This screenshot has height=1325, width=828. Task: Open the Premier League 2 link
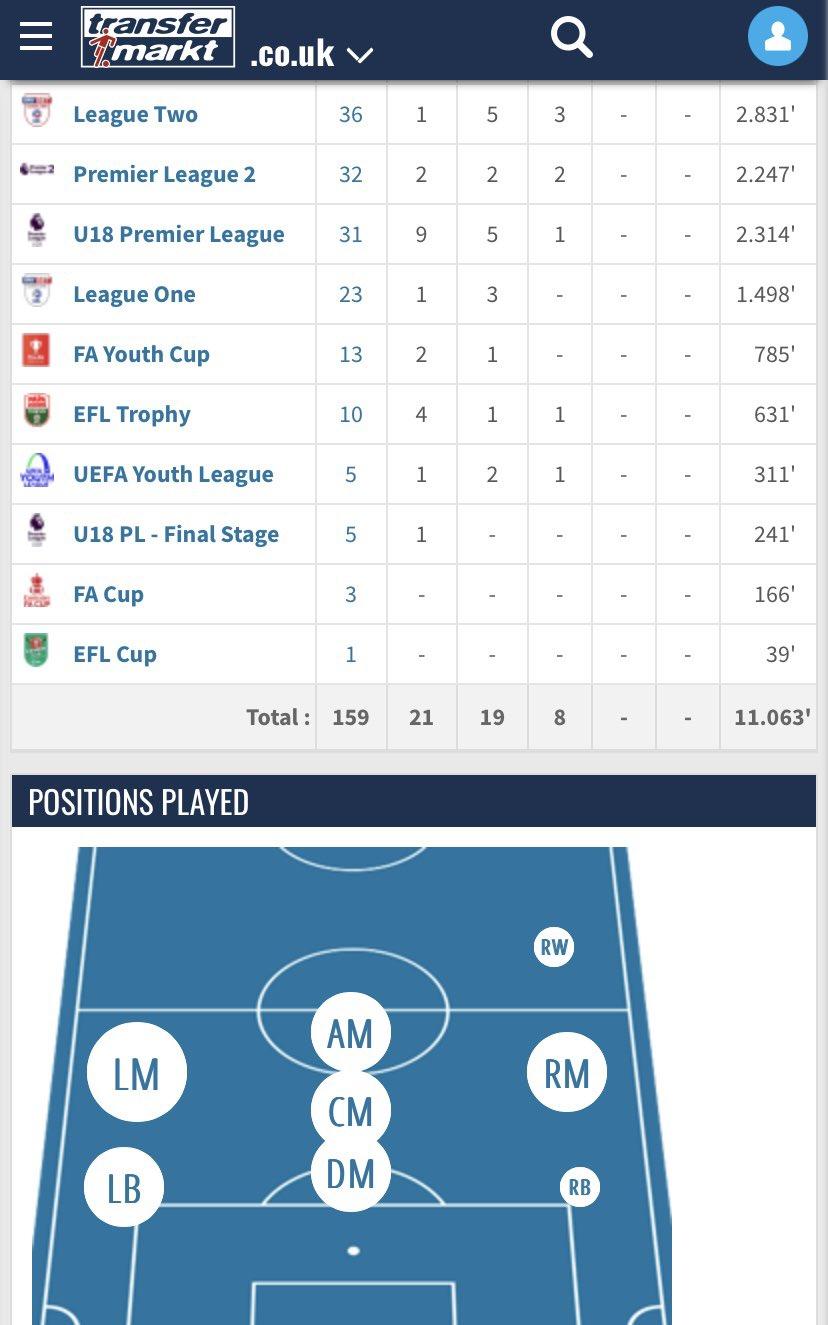(164, 174)
